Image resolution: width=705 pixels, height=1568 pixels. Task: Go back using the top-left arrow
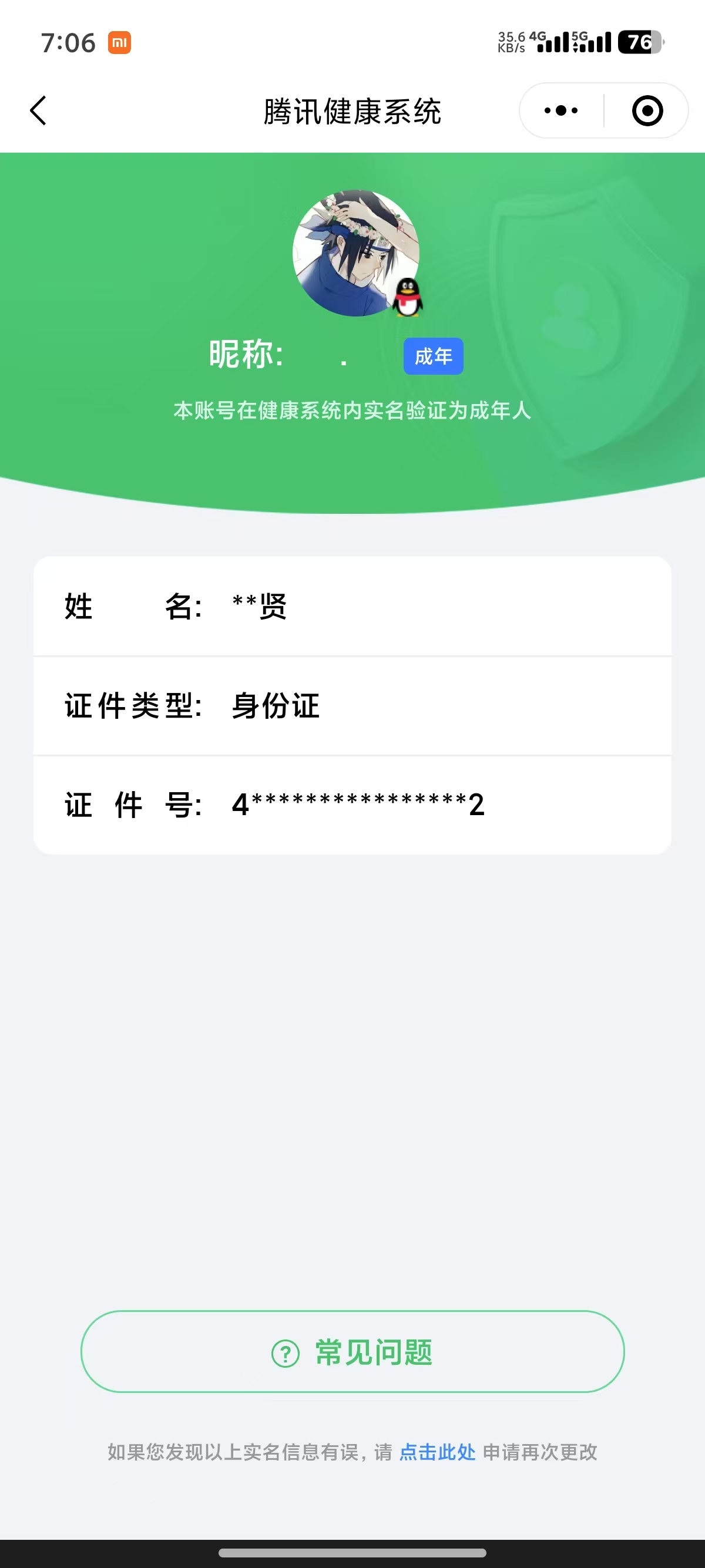click(38, 111)
